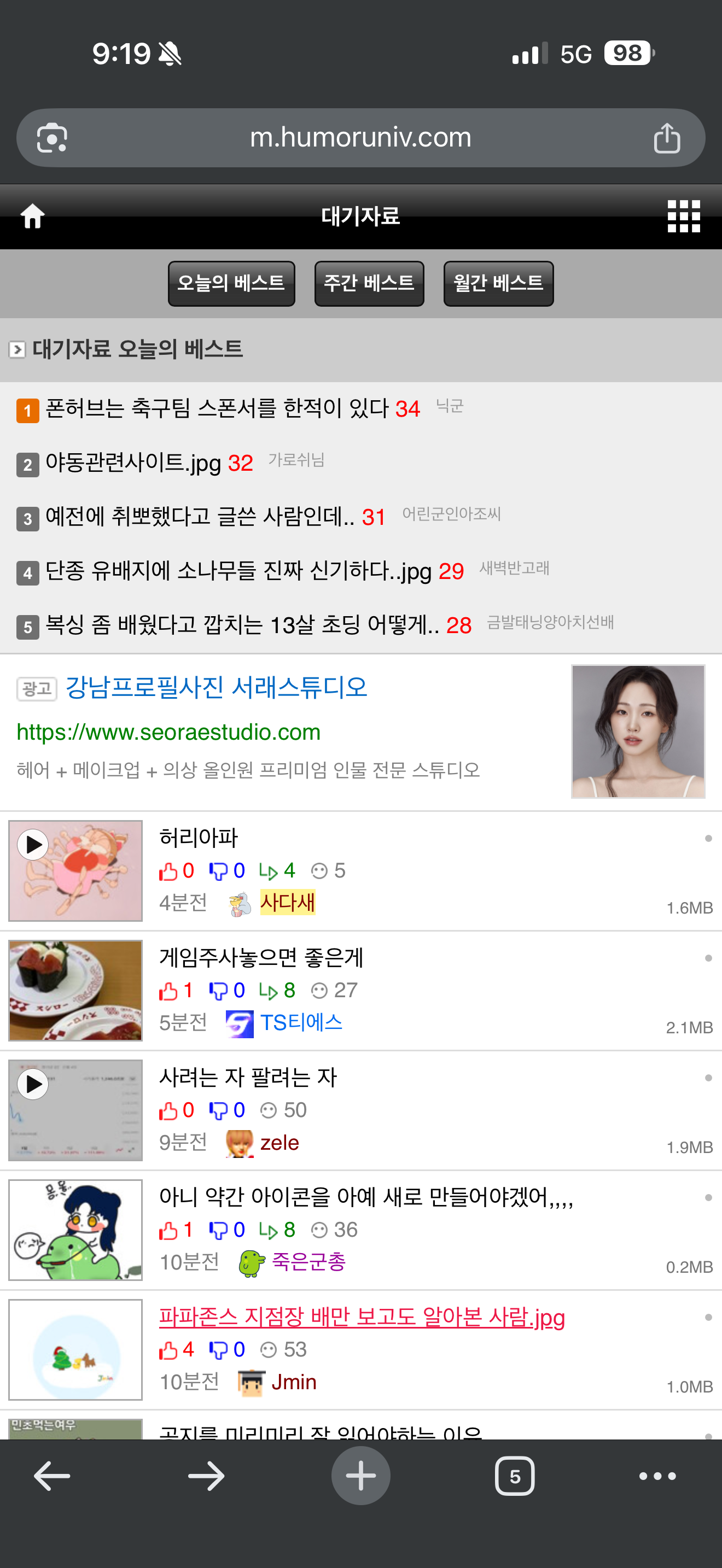Screen dimensions: 722x1568
Task: Go to the site home icon
Action: 33,217
